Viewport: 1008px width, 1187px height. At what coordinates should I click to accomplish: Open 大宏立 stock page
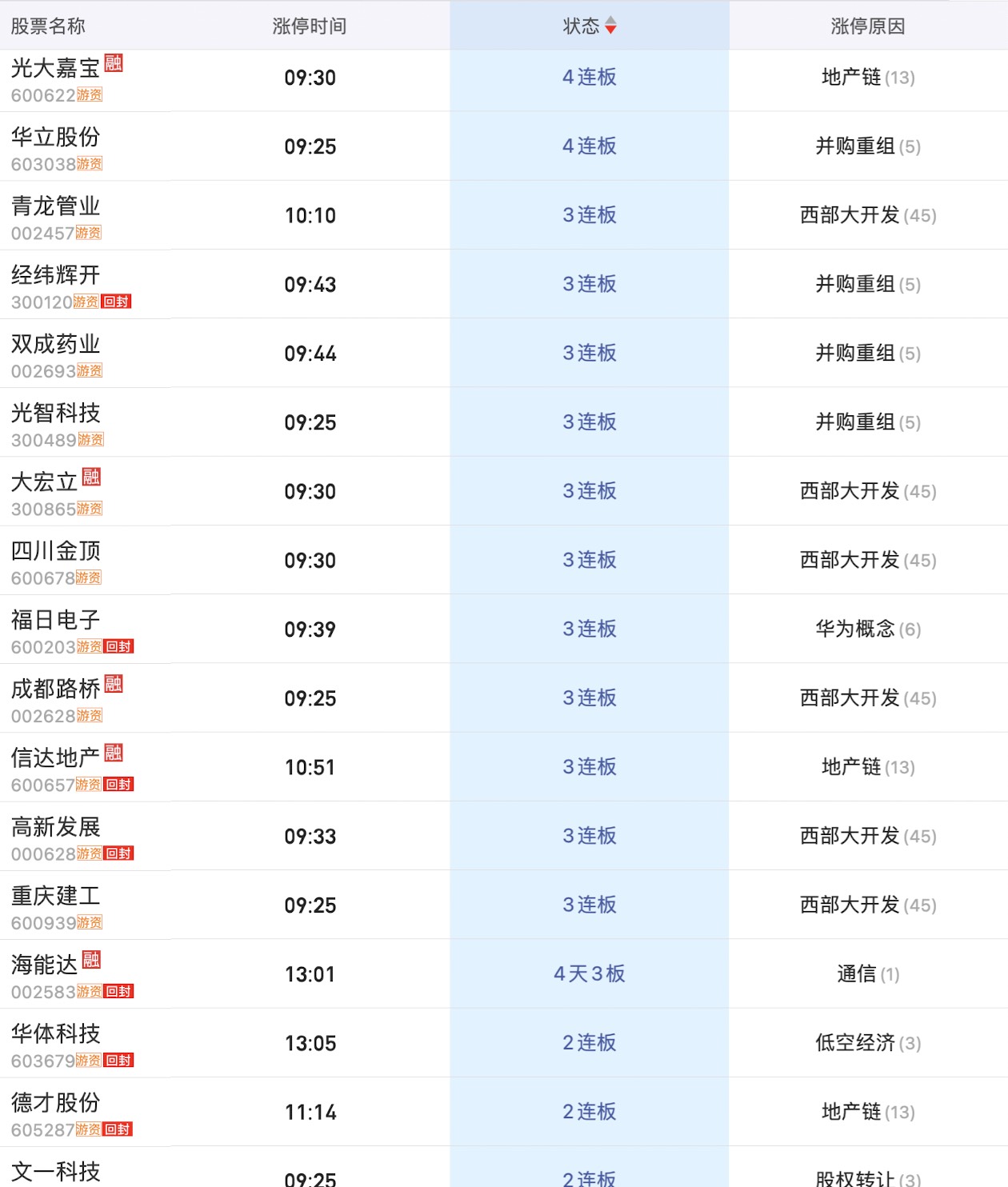coord(45,482)
